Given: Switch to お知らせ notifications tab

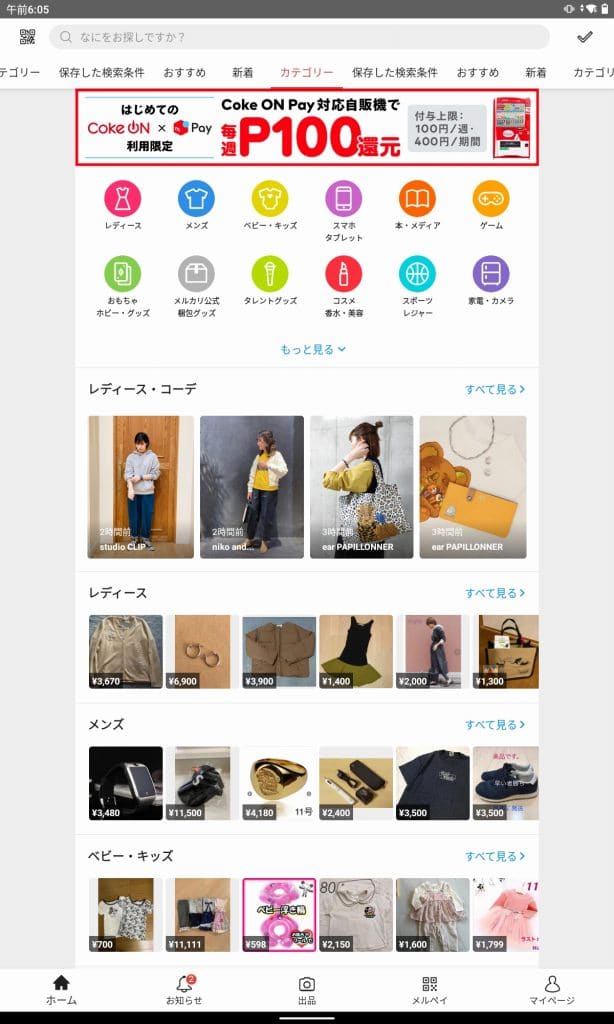Looking at the screenshot, I should (x=184, y=990).
